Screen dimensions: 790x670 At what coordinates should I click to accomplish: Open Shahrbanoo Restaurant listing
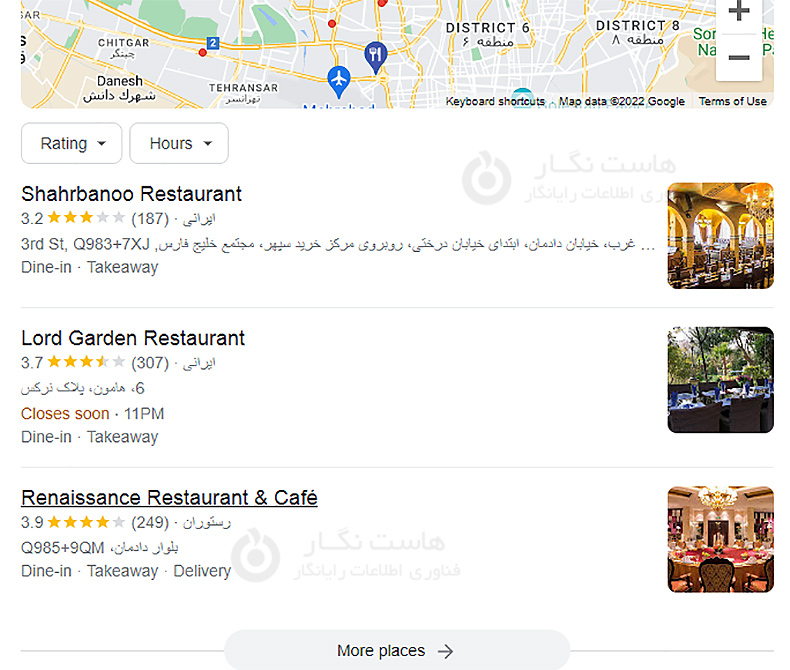pyautogui.click(x=131, y=194)
